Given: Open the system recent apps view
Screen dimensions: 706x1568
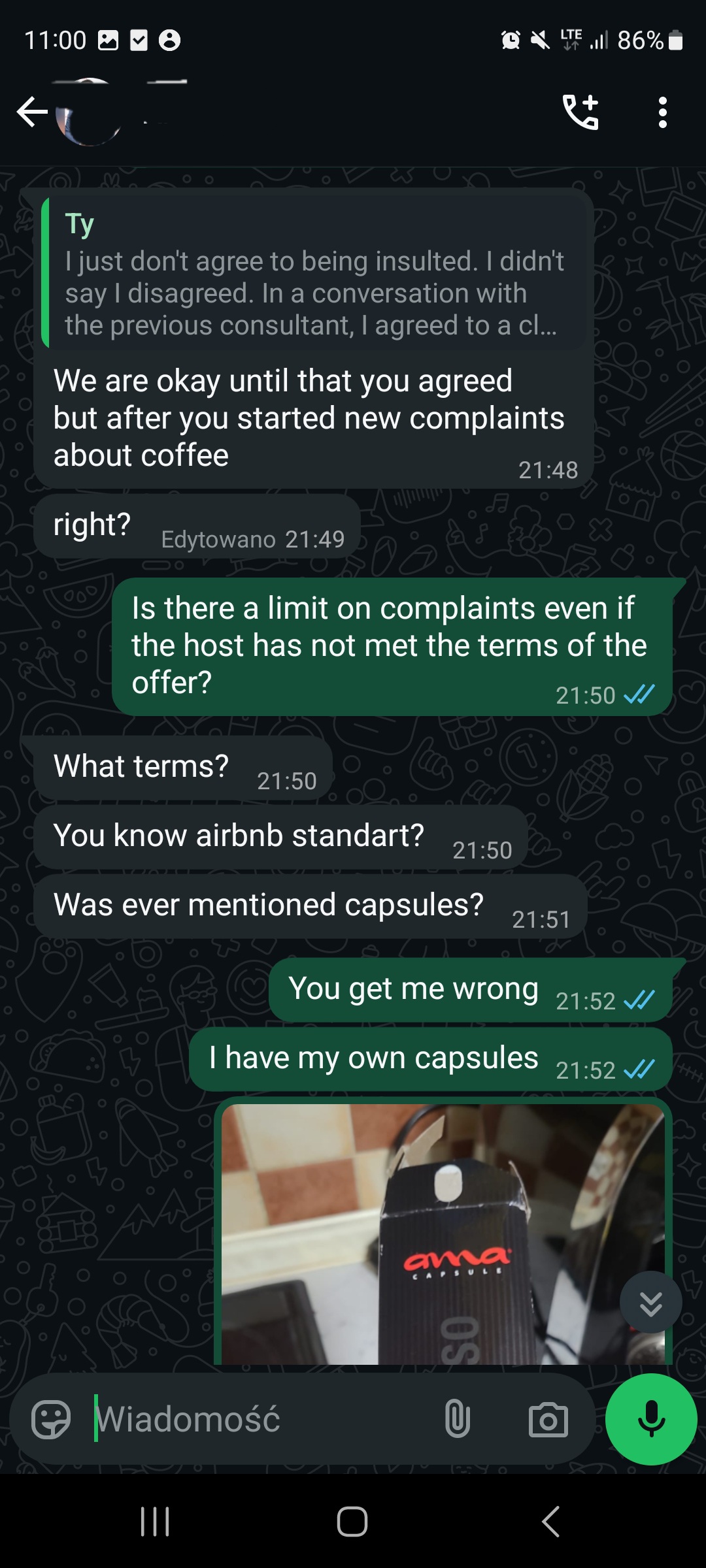Looking at the screenshot, I should [156, 1522].
